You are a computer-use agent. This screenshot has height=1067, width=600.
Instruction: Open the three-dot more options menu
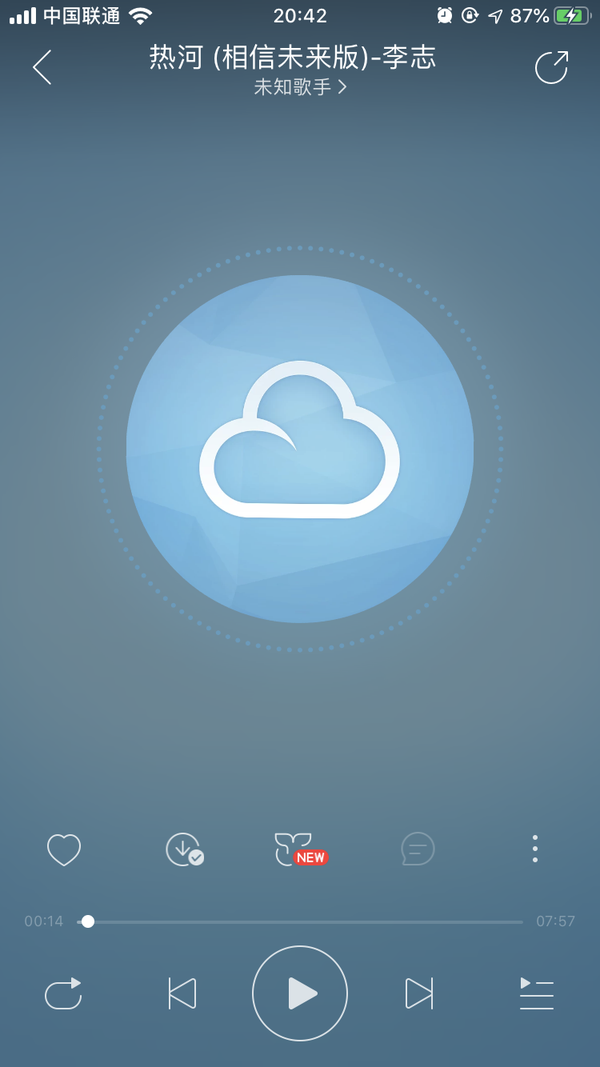point(535,849)
